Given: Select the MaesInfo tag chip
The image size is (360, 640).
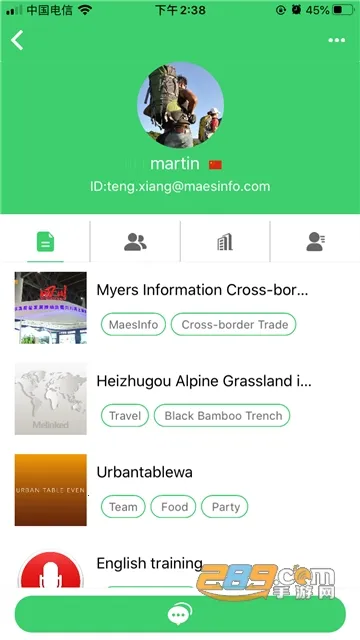Looking at the screenshot, I should (133, 324).
